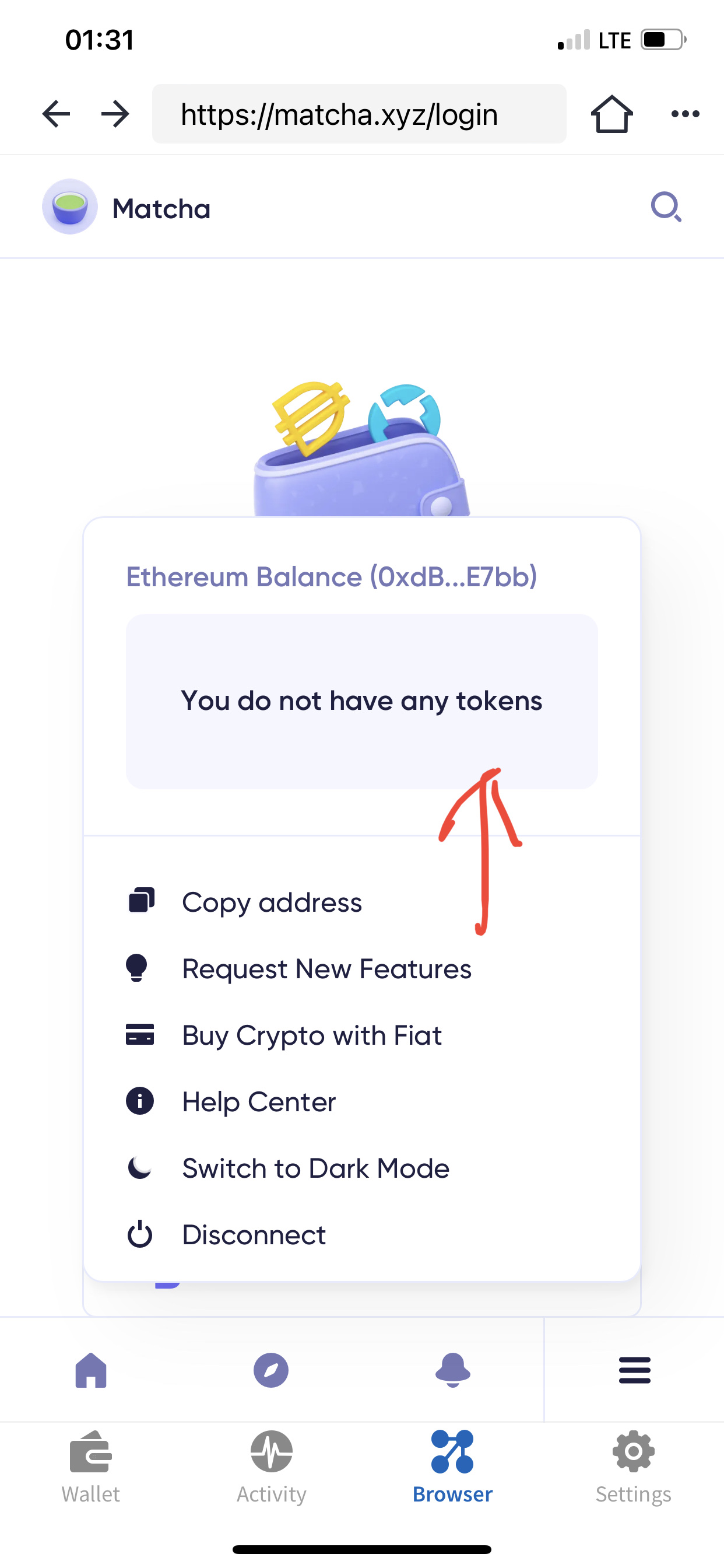Viewport: 724px width, 1568px height.
Task: Go forward in the in-app browser
Action: point(115,114)
